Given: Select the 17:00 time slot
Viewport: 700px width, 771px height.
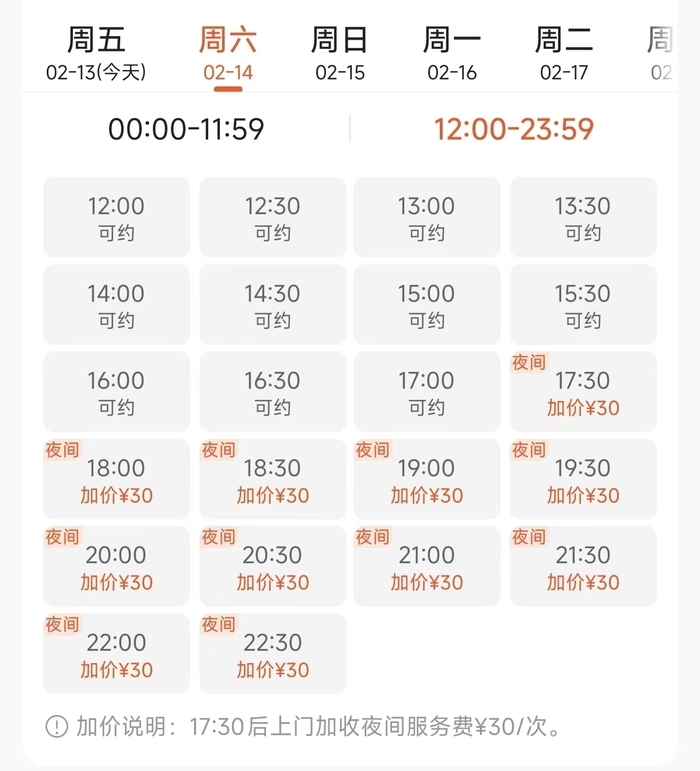Looking at the screenshot, I should point(426,391).
